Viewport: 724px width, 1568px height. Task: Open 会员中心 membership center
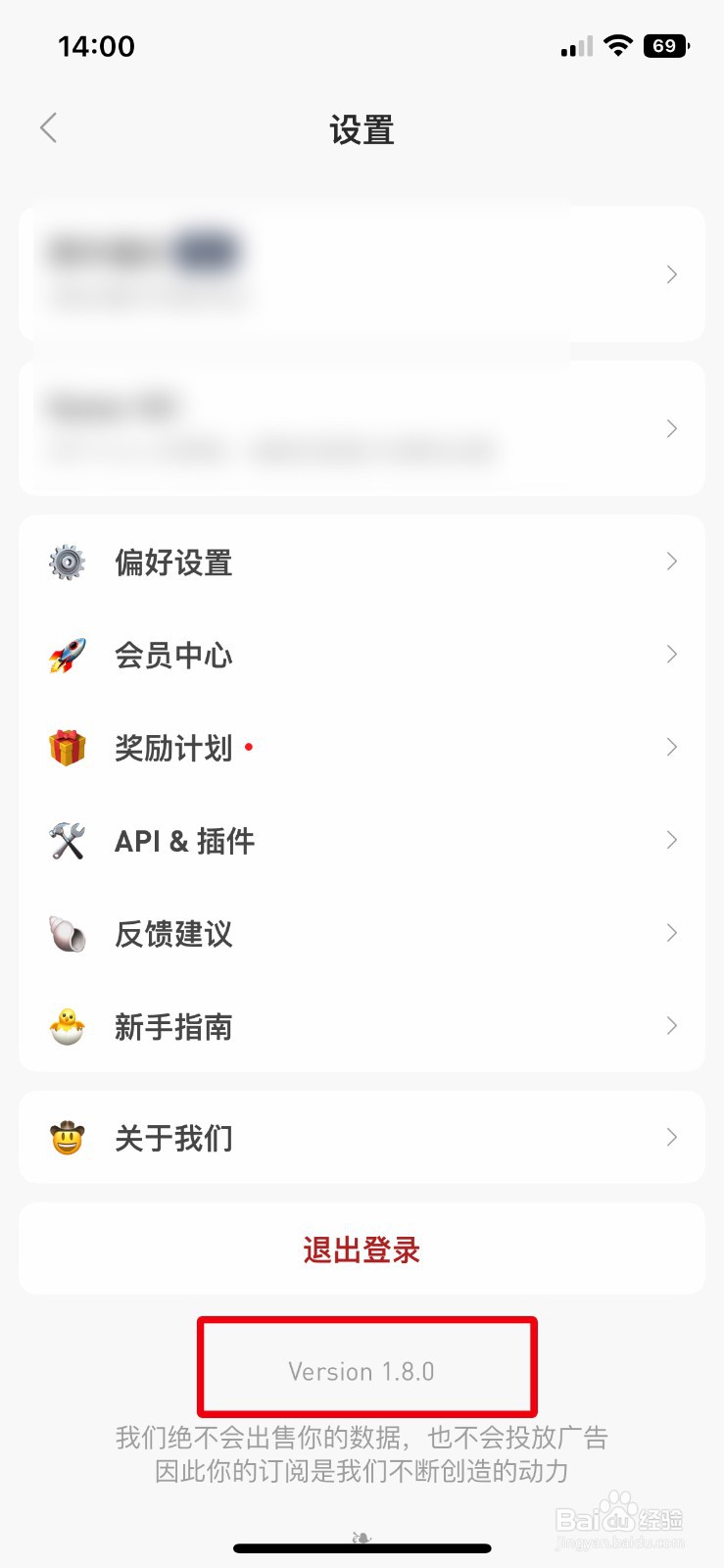362,655
